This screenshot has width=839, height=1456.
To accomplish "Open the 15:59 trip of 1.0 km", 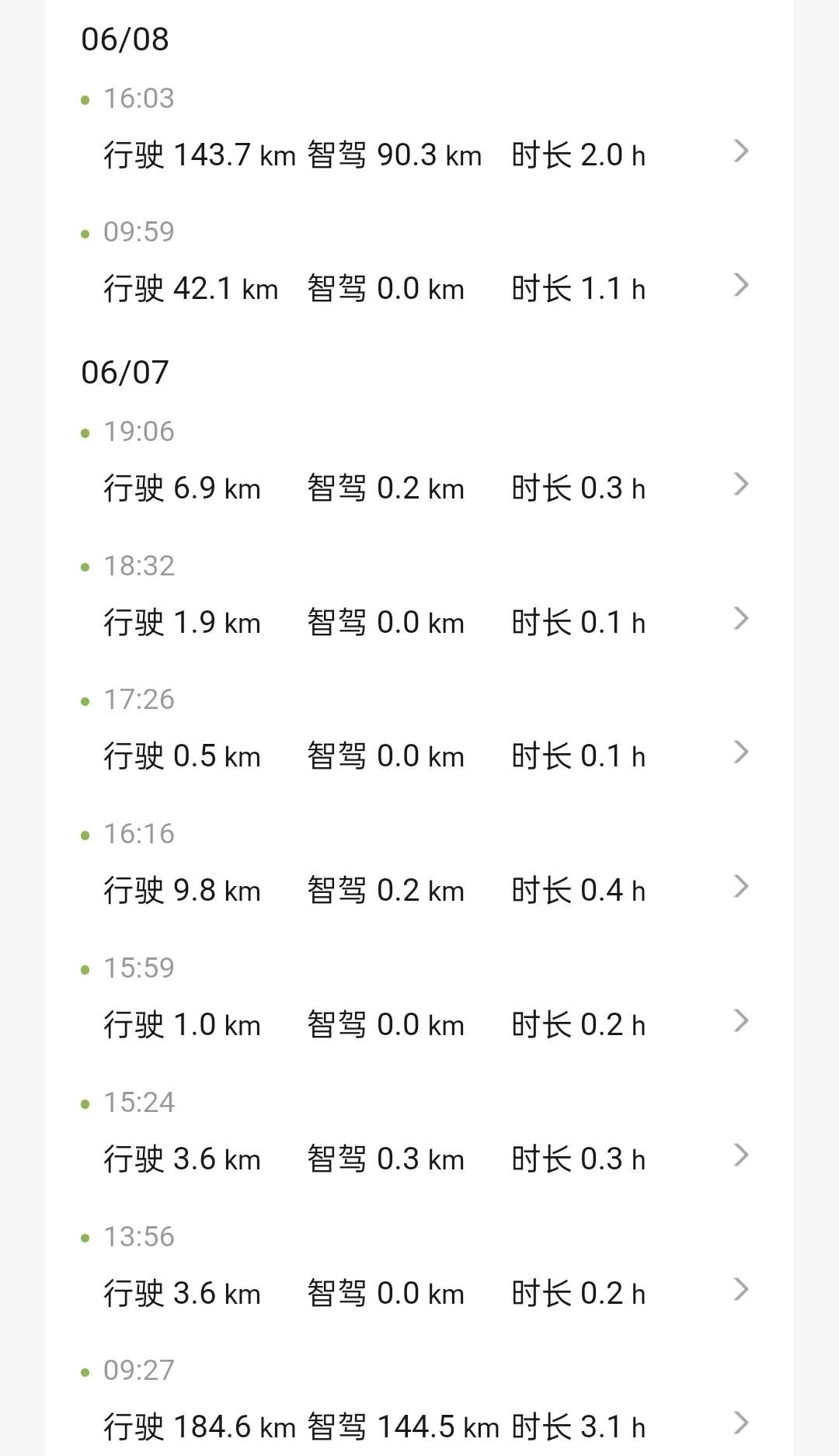I will [419, 1024].
